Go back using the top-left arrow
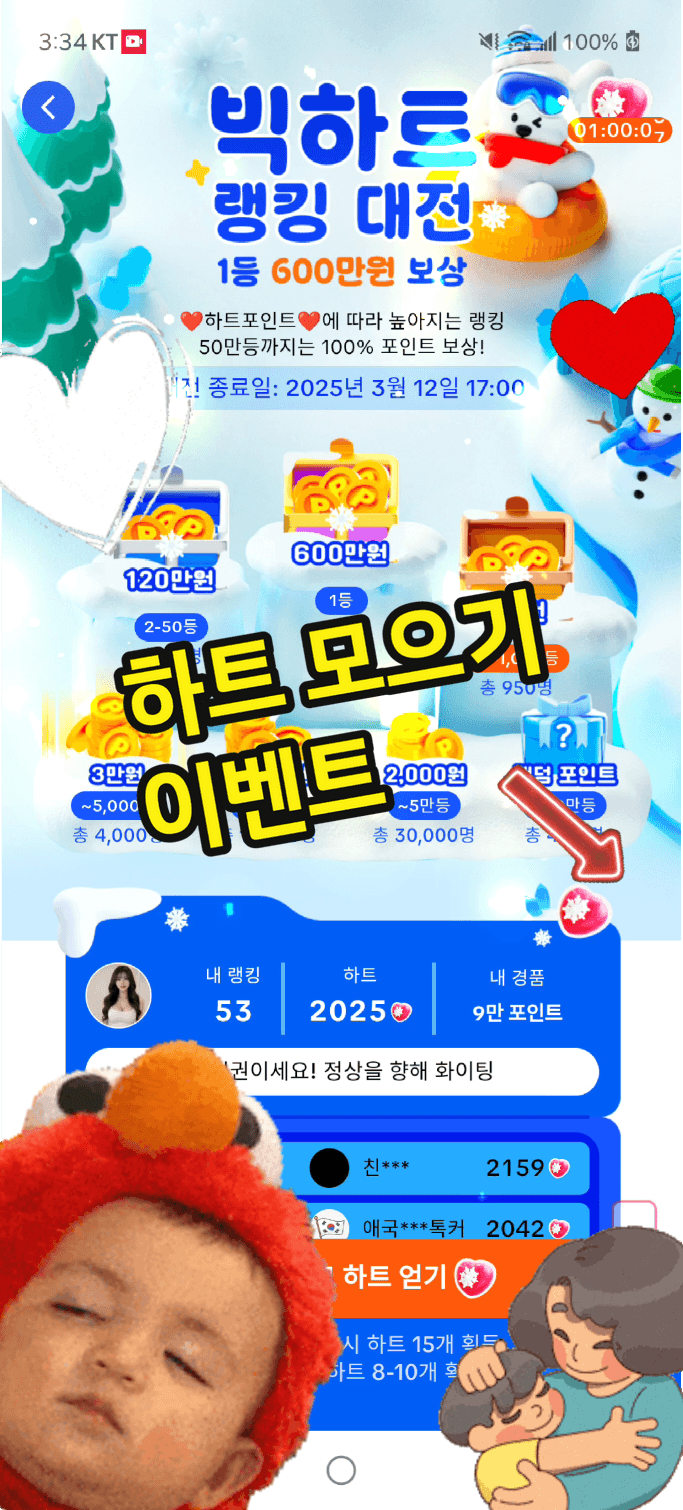 pyautogui.click(x=48, y=107)
